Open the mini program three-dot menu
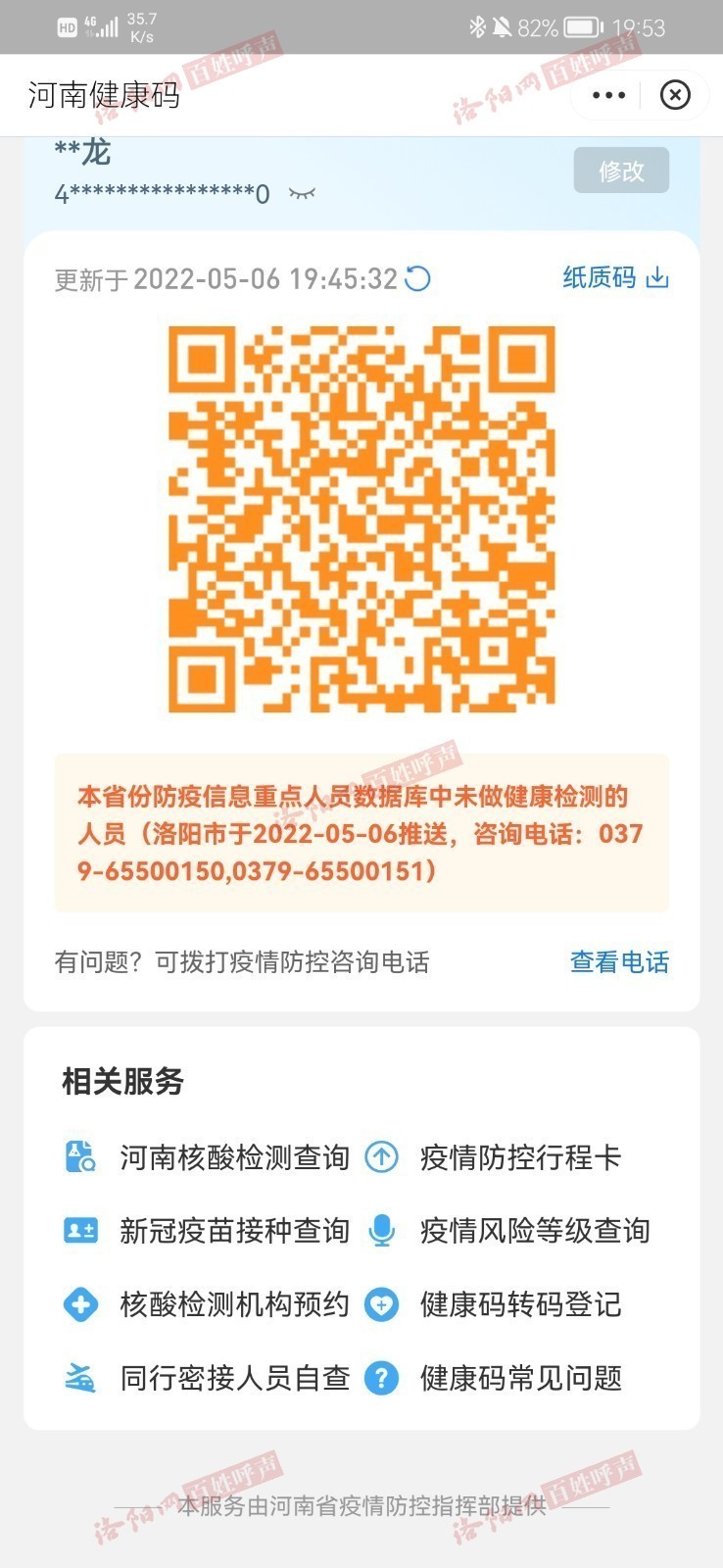Image resolution: width=723 pixels, height=1568 pixels. pos(608,95)
